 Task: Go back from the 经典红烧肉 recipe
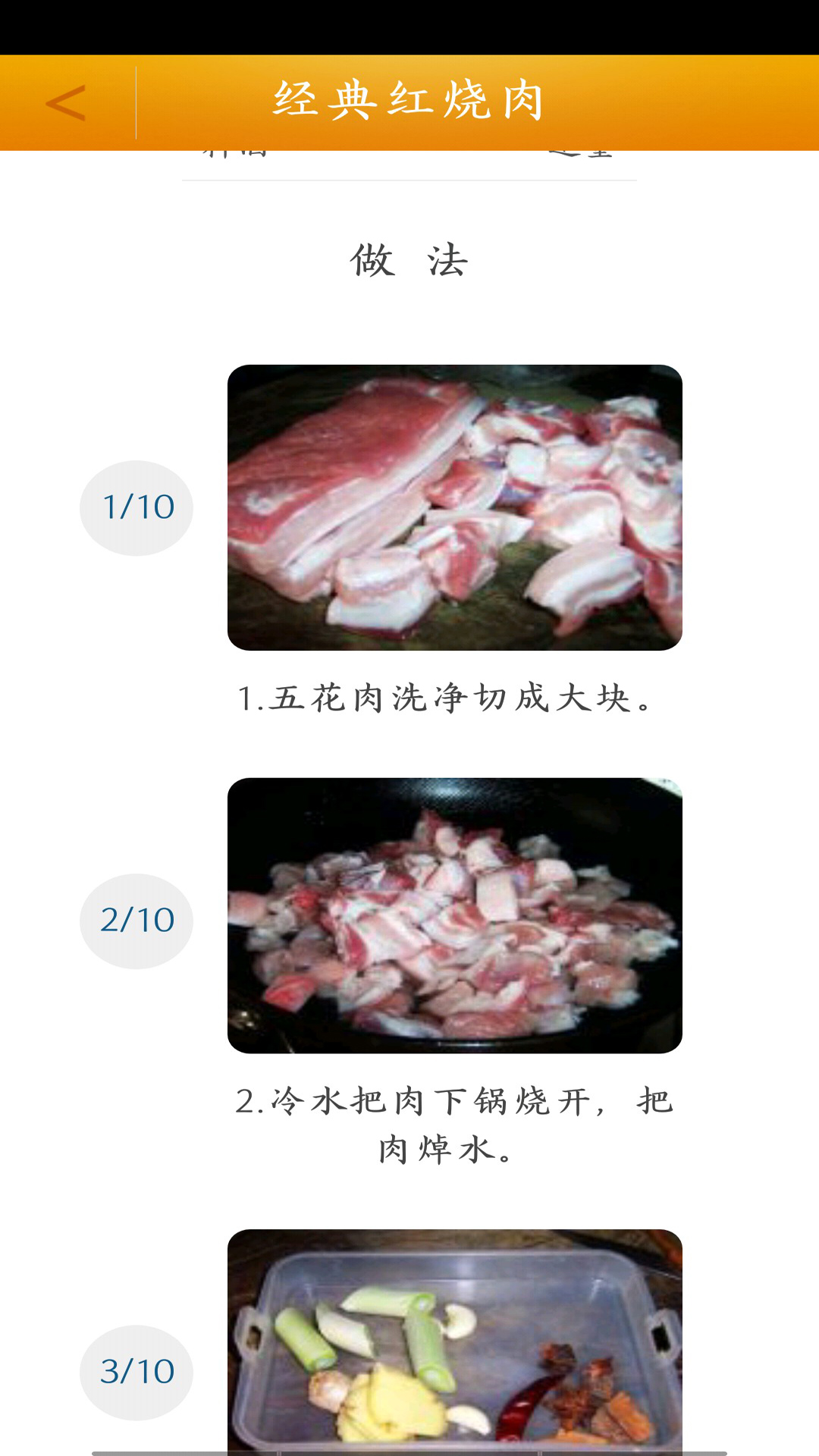tap(67, 103)
